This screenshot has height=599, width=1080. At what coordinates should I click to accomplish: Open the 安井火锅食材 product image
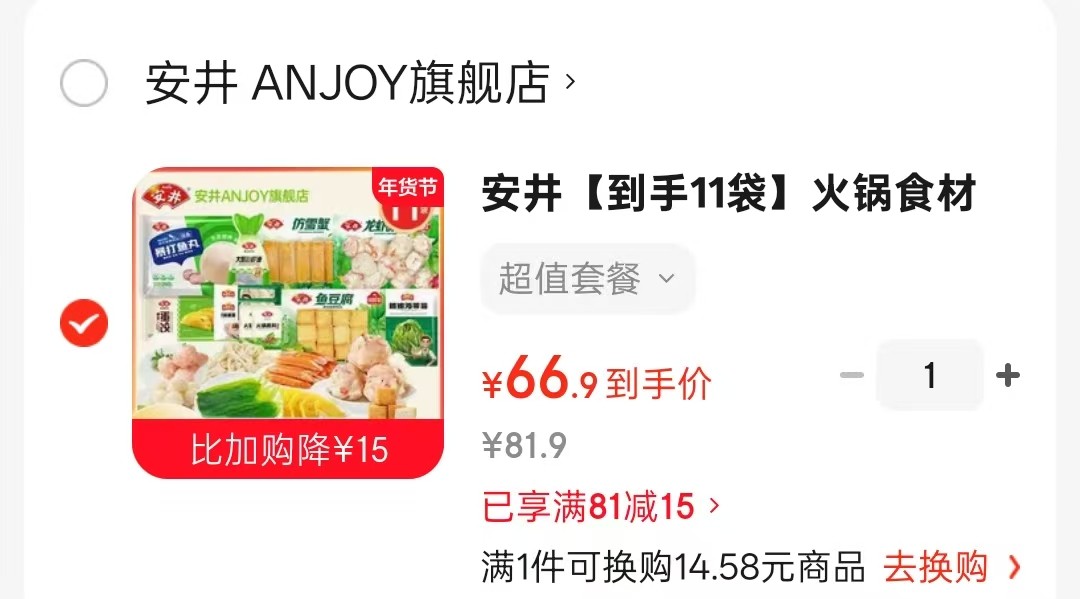288,322
